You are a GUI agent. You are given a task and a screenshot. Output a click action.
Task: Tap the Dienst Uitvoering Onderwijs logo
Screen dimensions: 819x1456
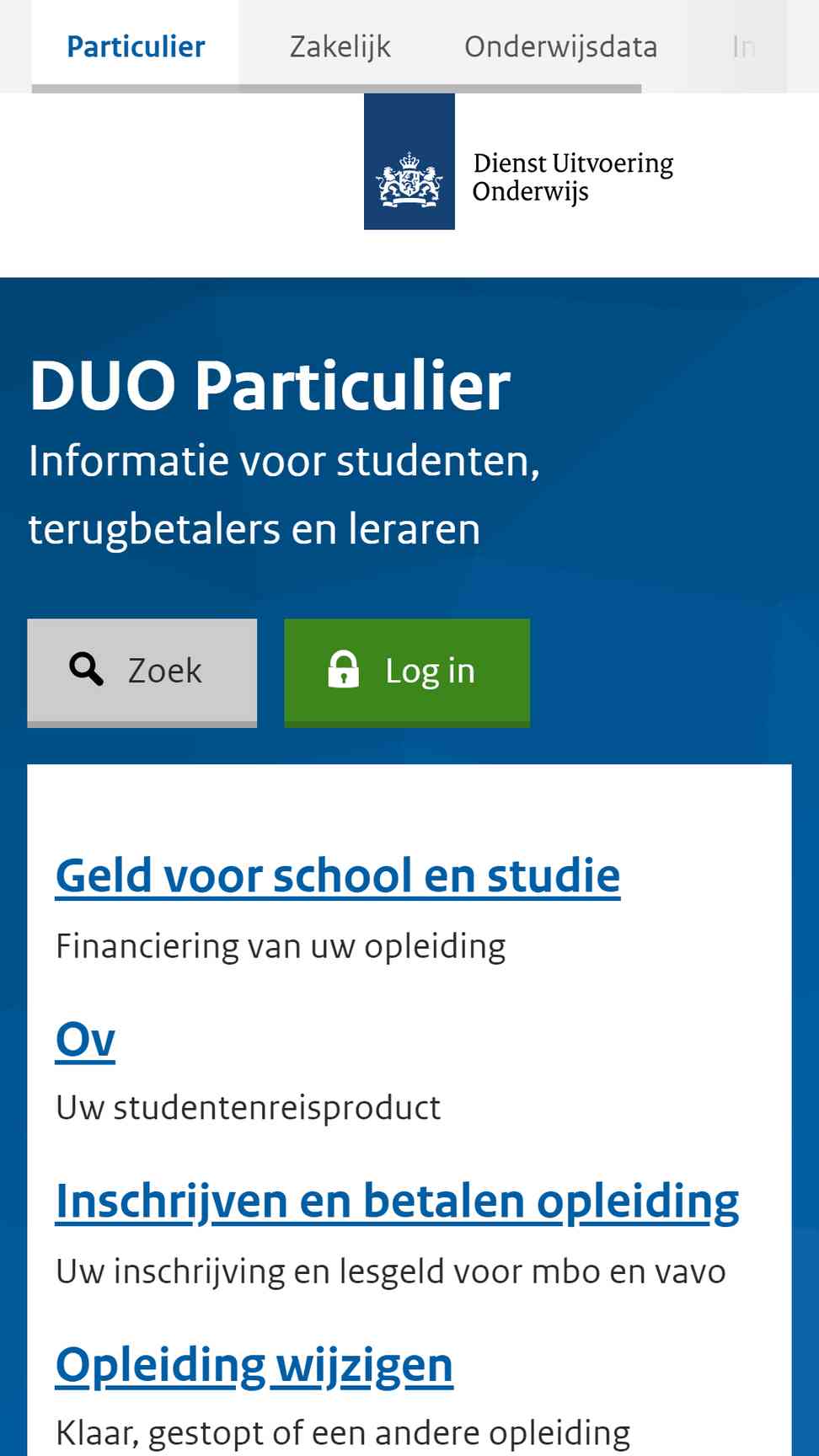coord(520,162)
